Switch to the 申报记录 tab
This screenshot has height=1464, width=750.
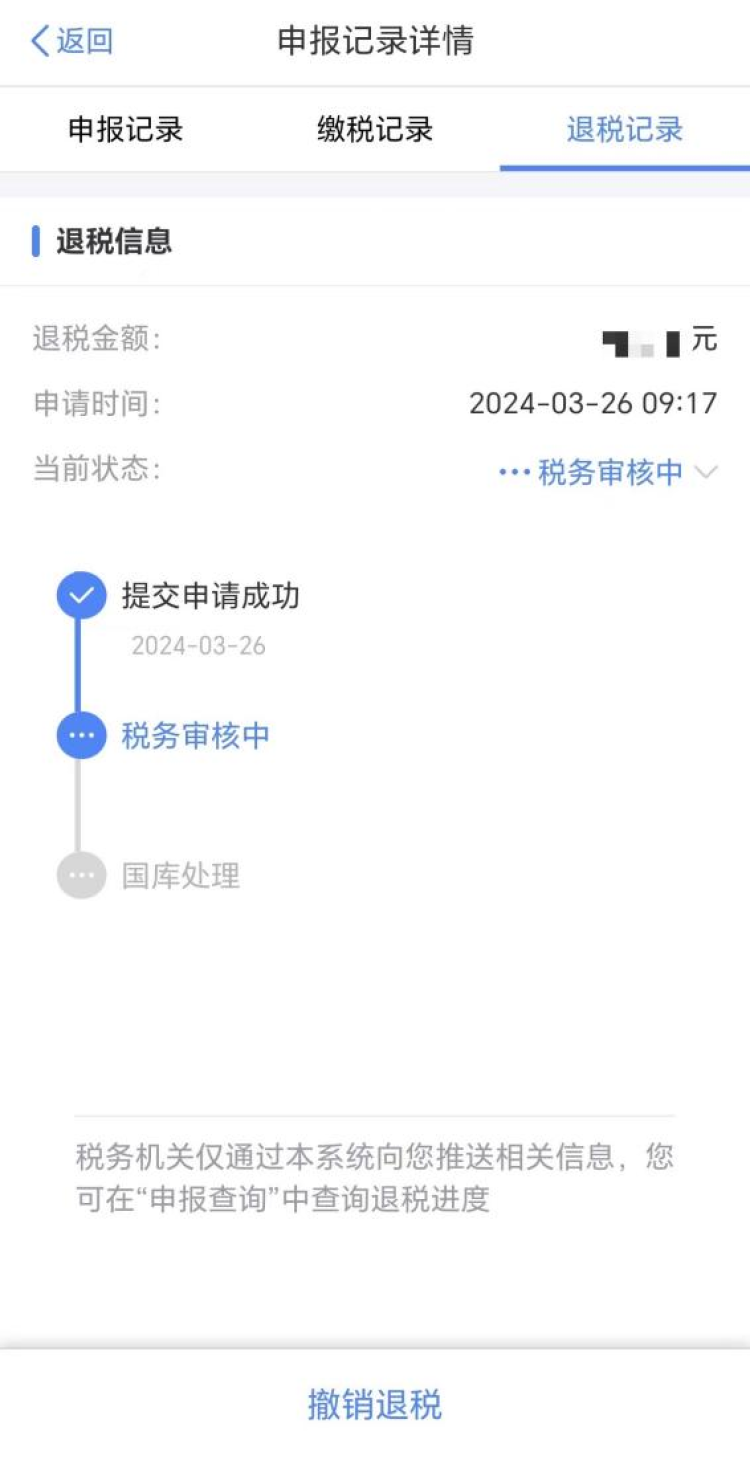coord(125,130)
